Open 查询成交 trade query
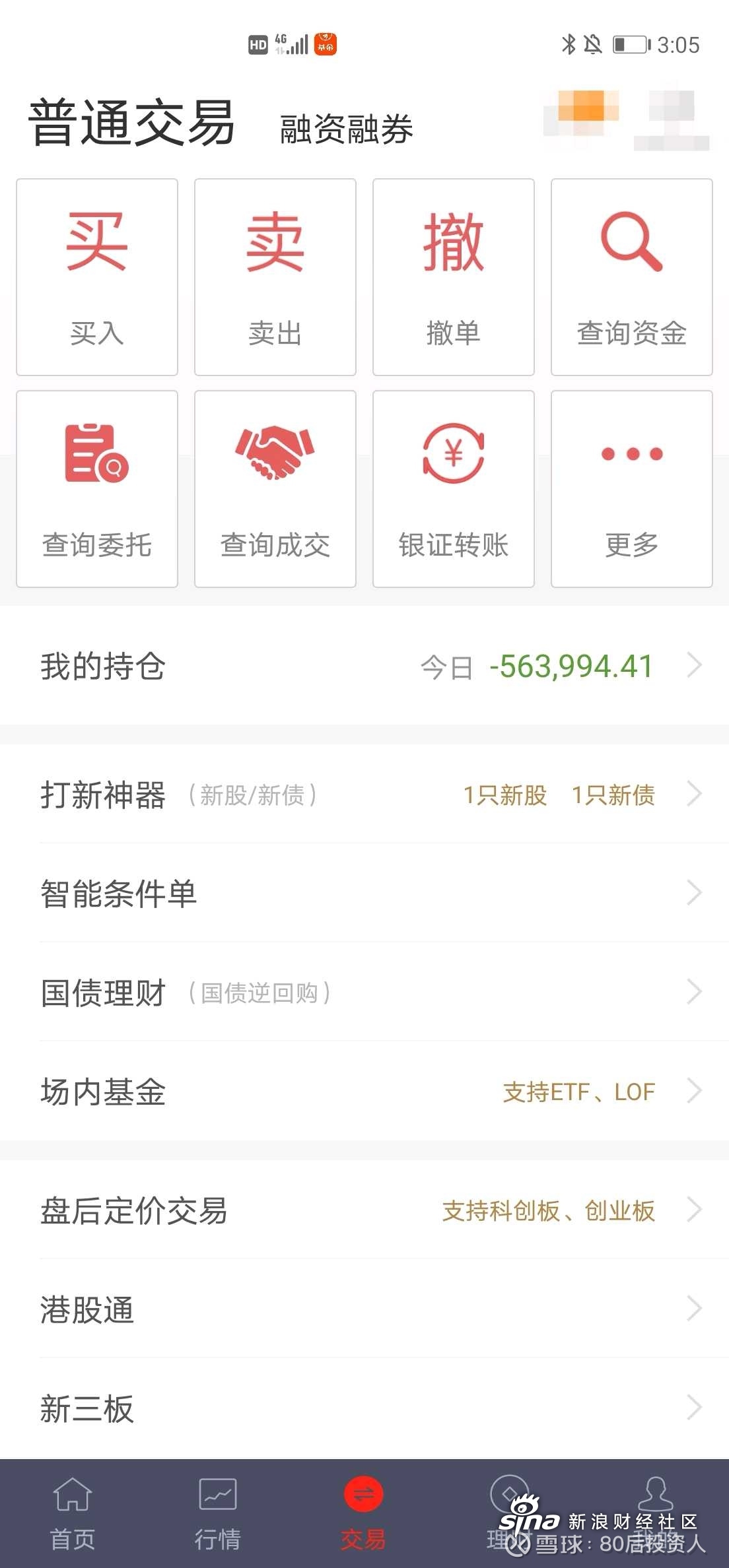Viewport: 729px width, 1568px height. tap(275, 489)
